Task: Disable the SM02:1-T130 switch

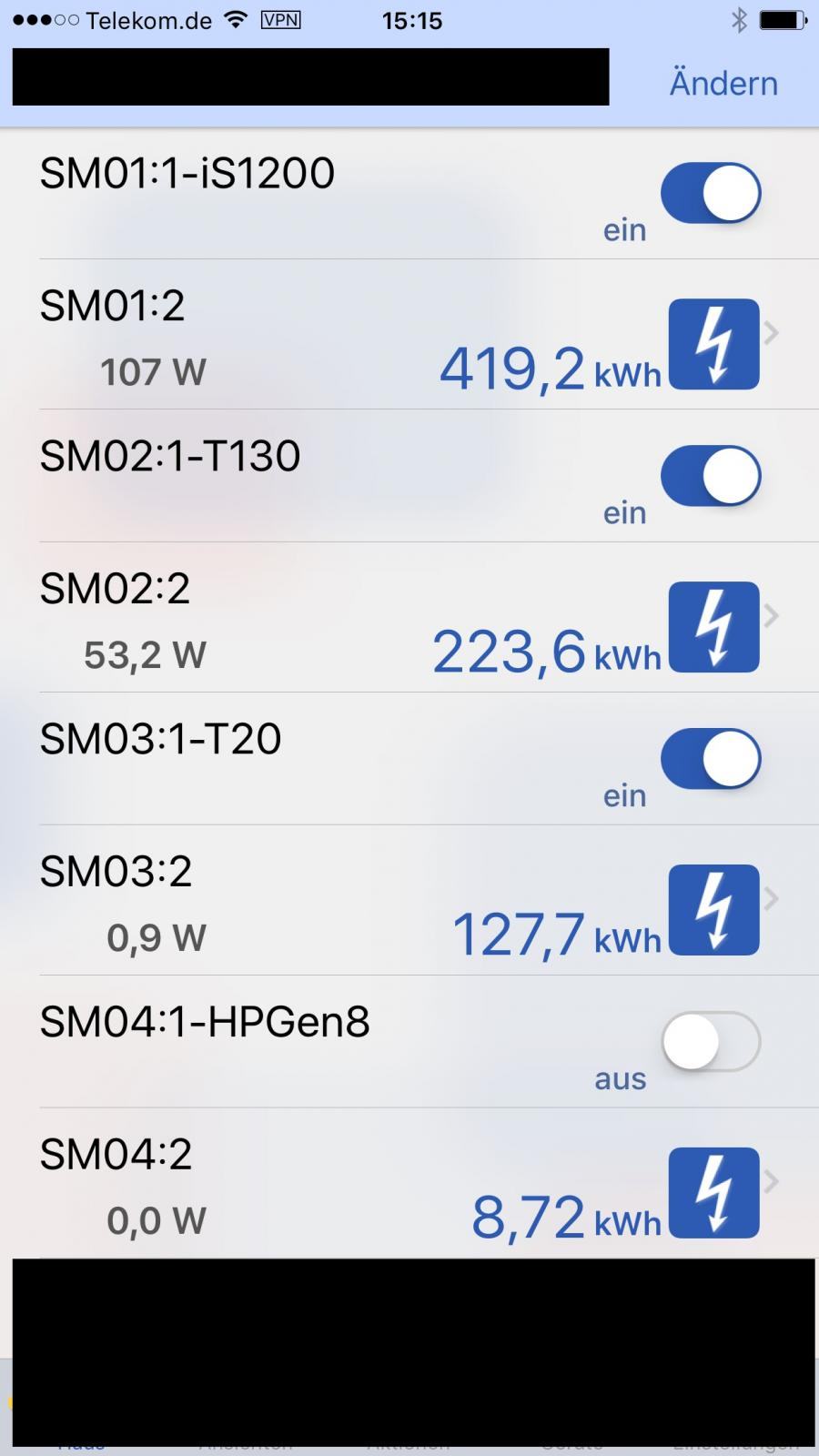Action: point(711,476)
